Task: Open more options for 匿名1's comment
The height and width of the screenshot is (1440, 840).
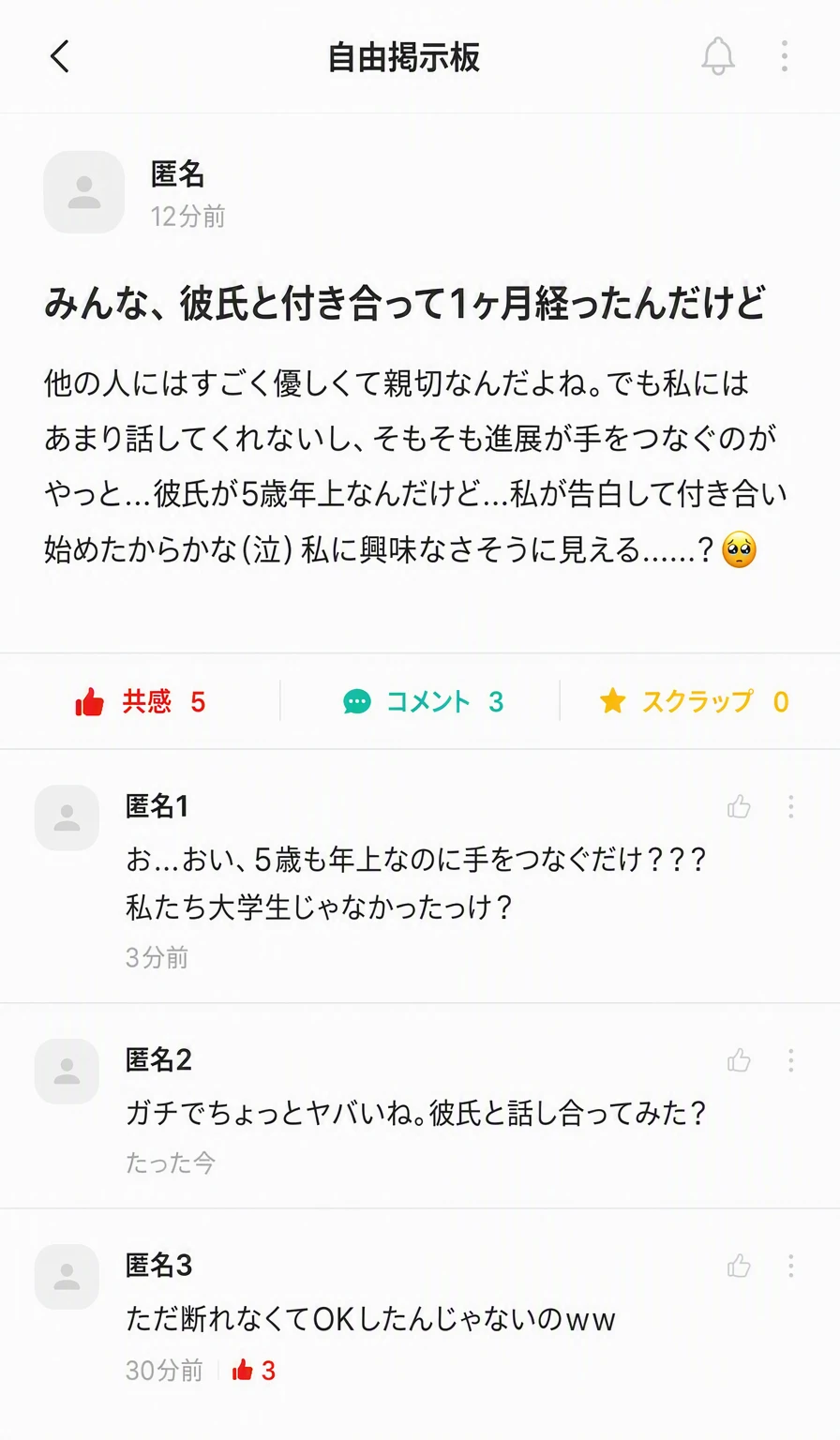Action: tap(791, 806)
